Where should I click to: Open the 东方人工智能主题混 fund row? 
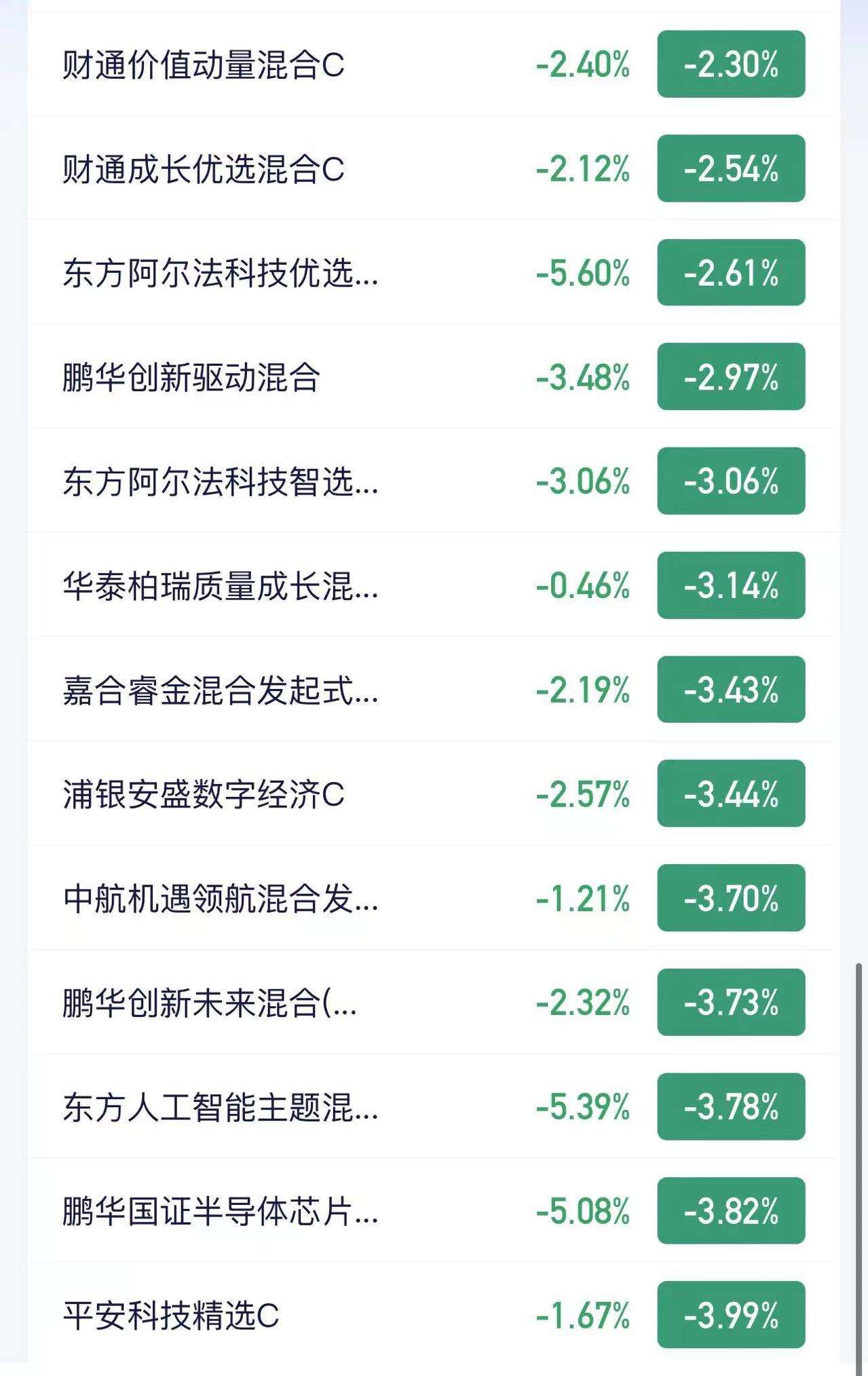(x=434, y=1106)
